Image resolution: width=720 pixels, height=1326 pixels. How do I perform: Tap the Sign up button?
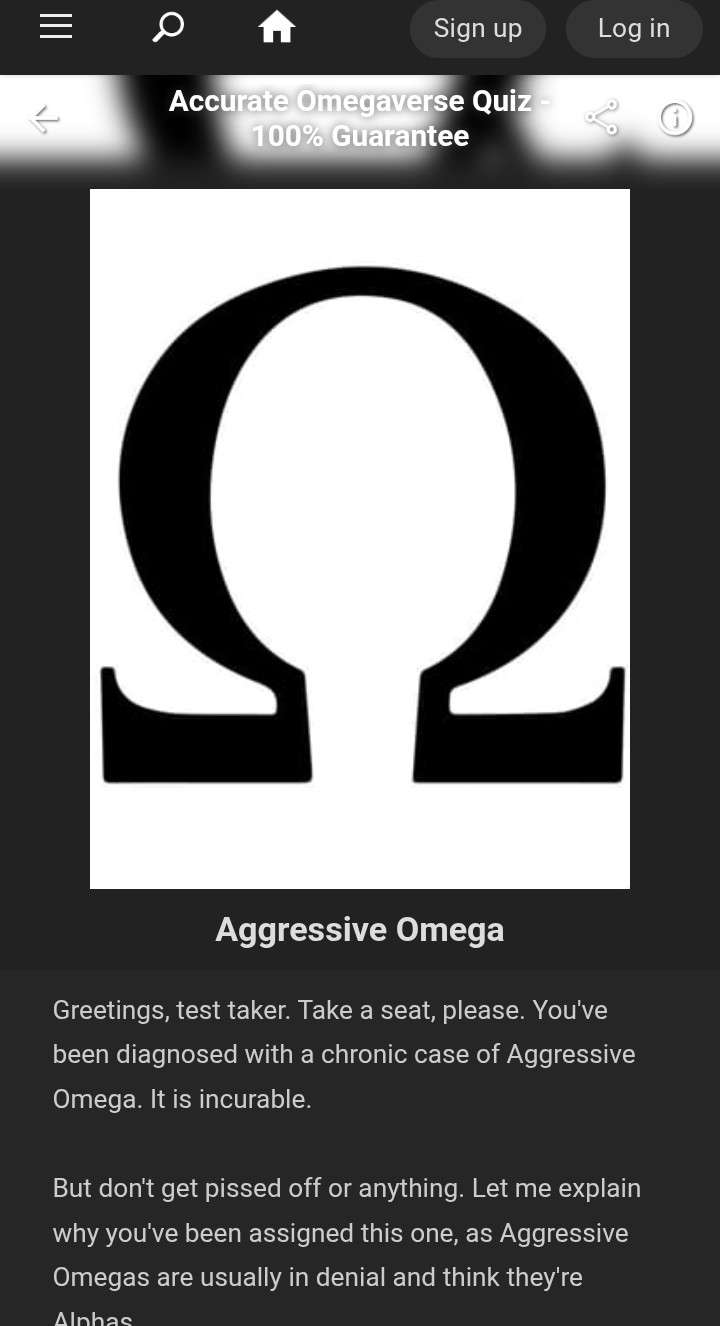[x=478, y=29]
